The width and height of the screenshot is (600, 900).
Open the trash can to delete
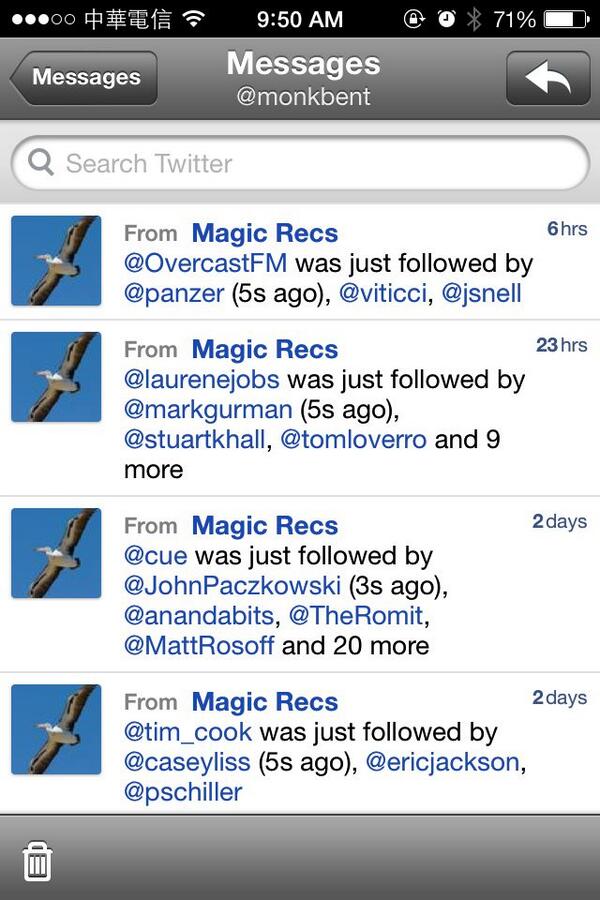coord(37,861)
